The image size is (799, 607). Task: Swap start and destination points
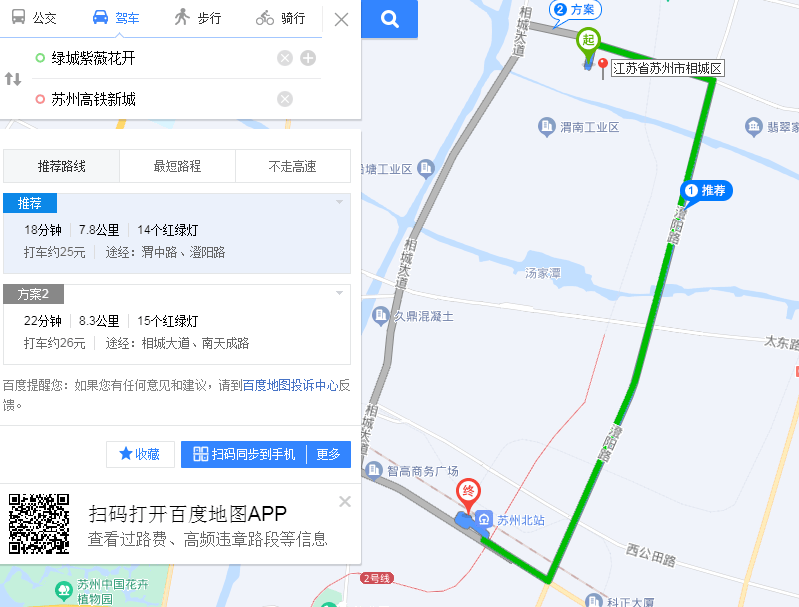point(13,78)
